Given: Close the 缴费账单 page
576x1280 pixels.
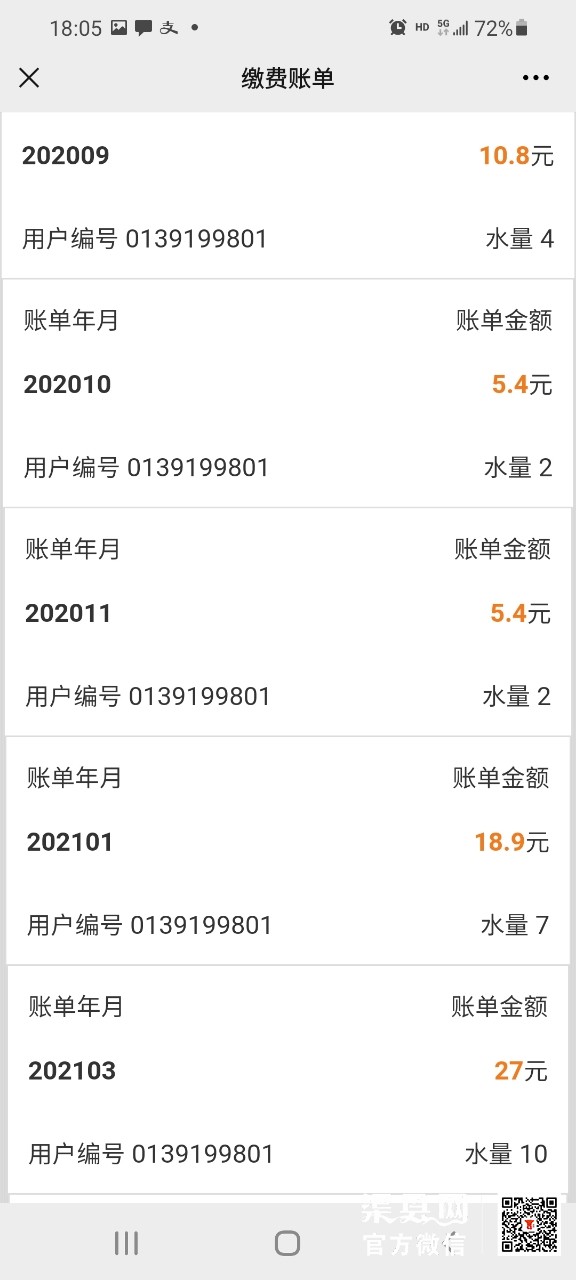Looking at the screenshot, I should pos(29,78).
